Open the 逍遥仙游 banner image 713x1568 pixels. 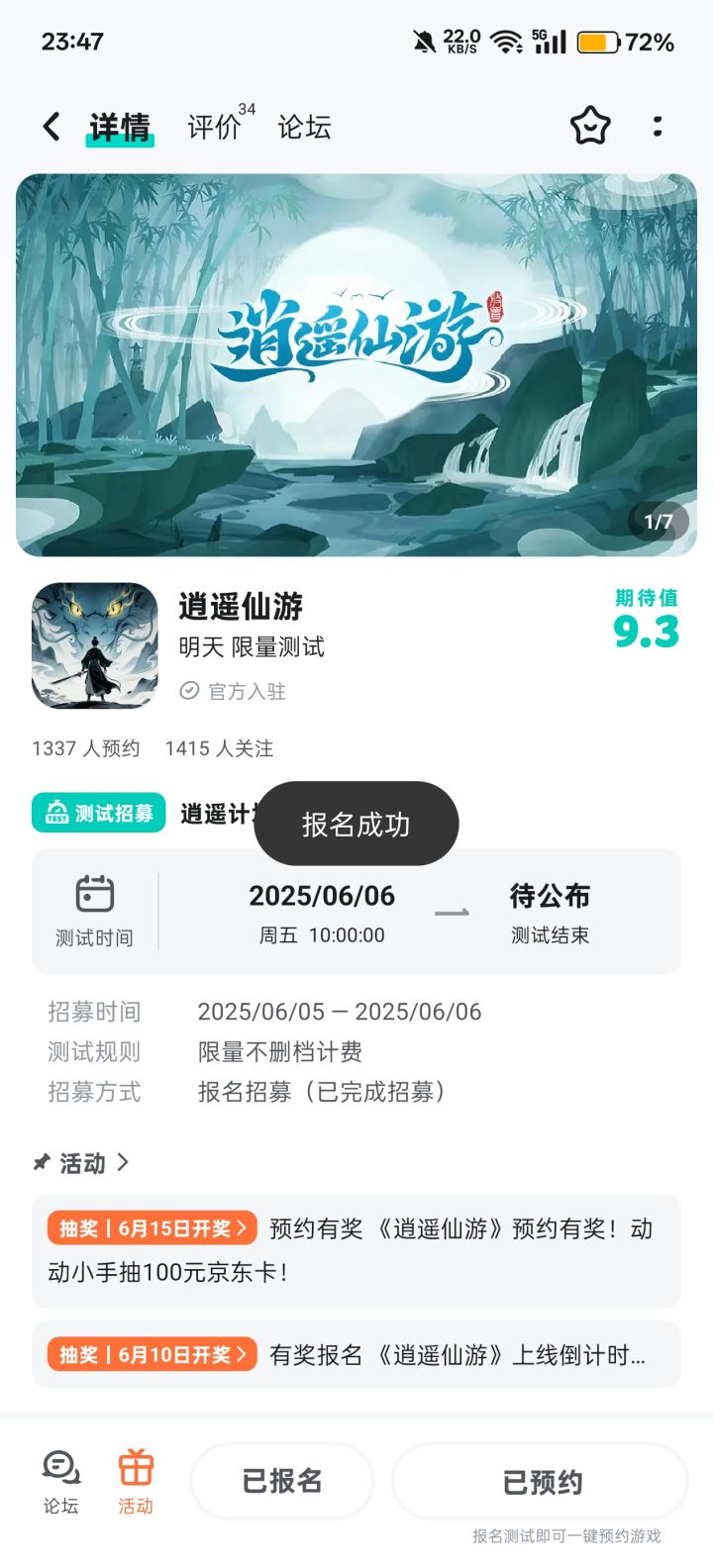[356, 364]
